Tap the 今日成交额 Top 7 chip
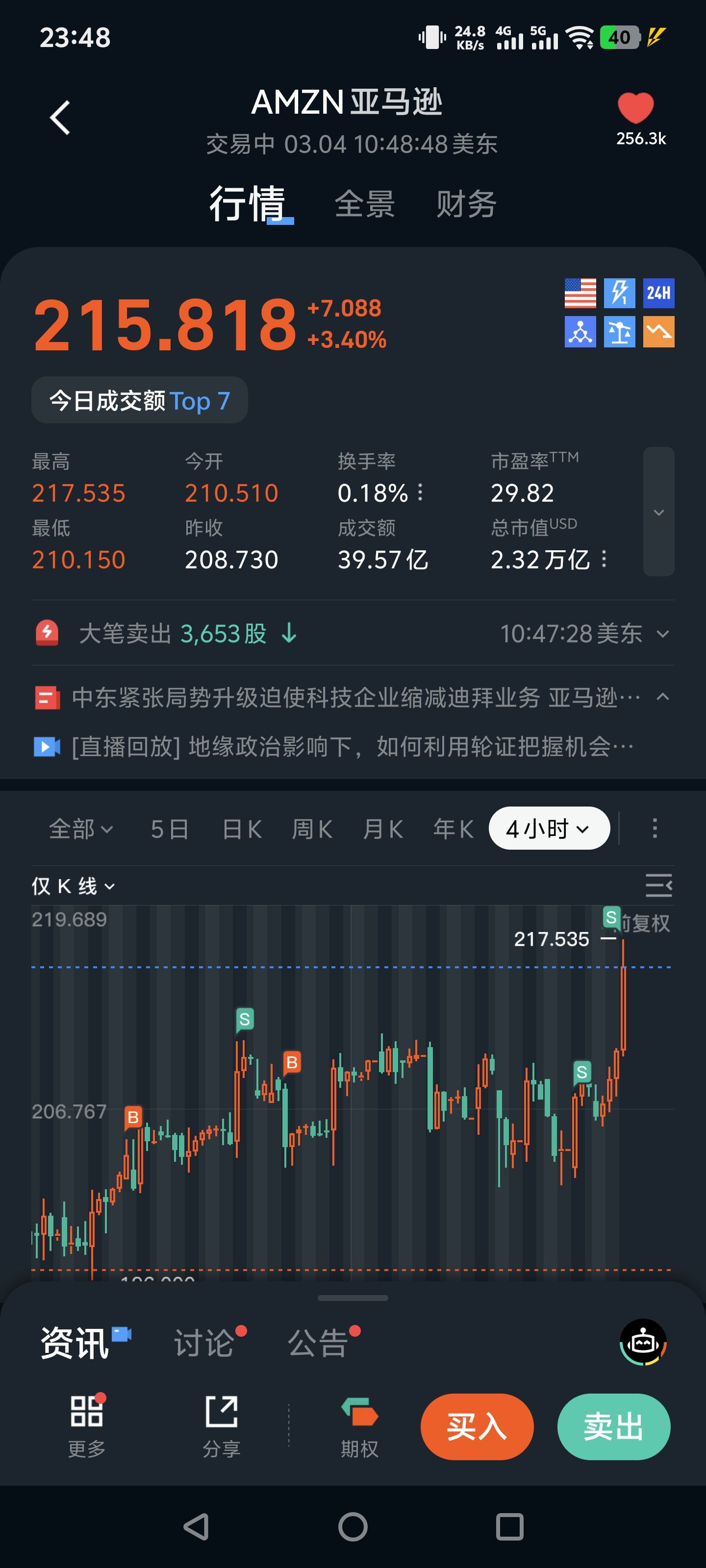The height and width of the screenshot is (1568, 706). click(x=140, y=400)
